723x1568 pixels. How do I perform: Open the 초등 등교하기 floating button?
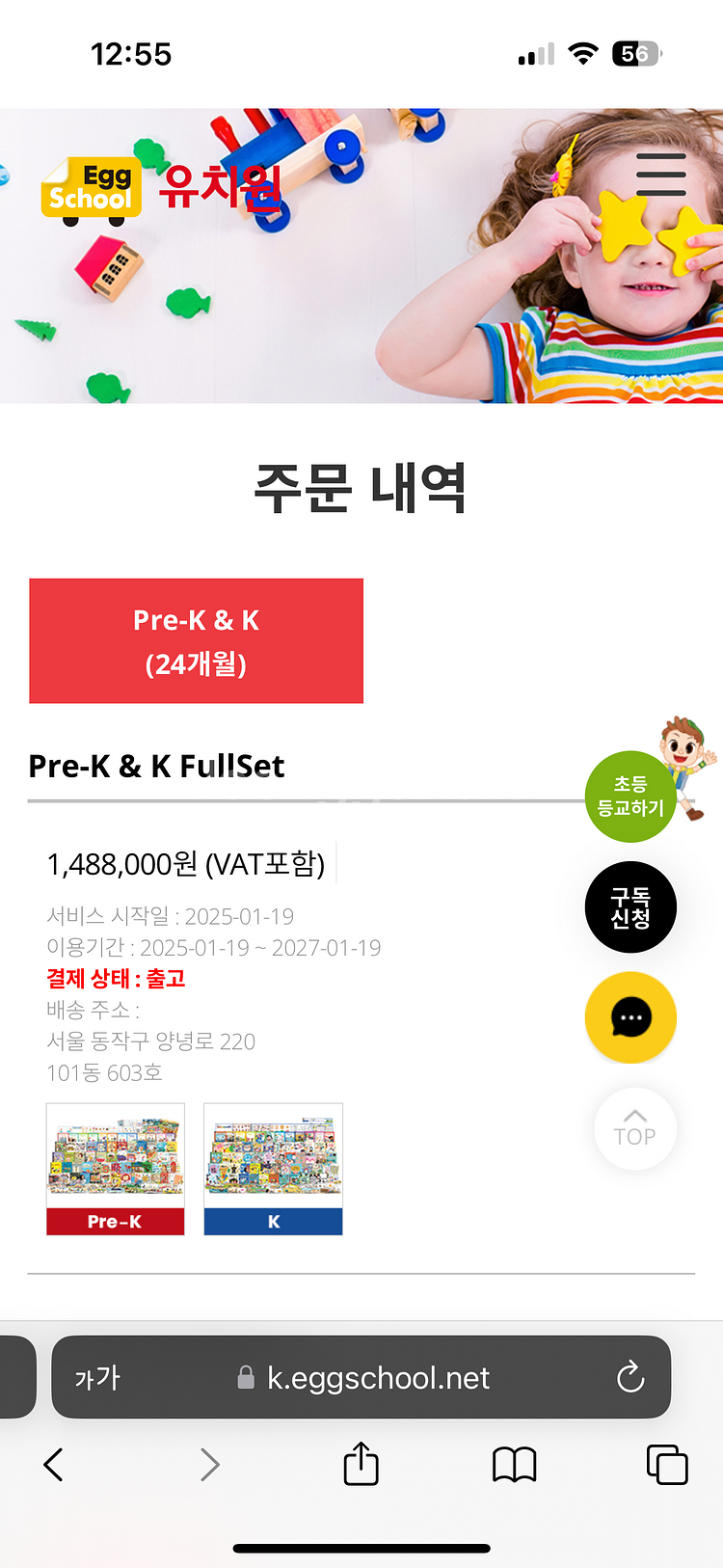tap(630, 797)
